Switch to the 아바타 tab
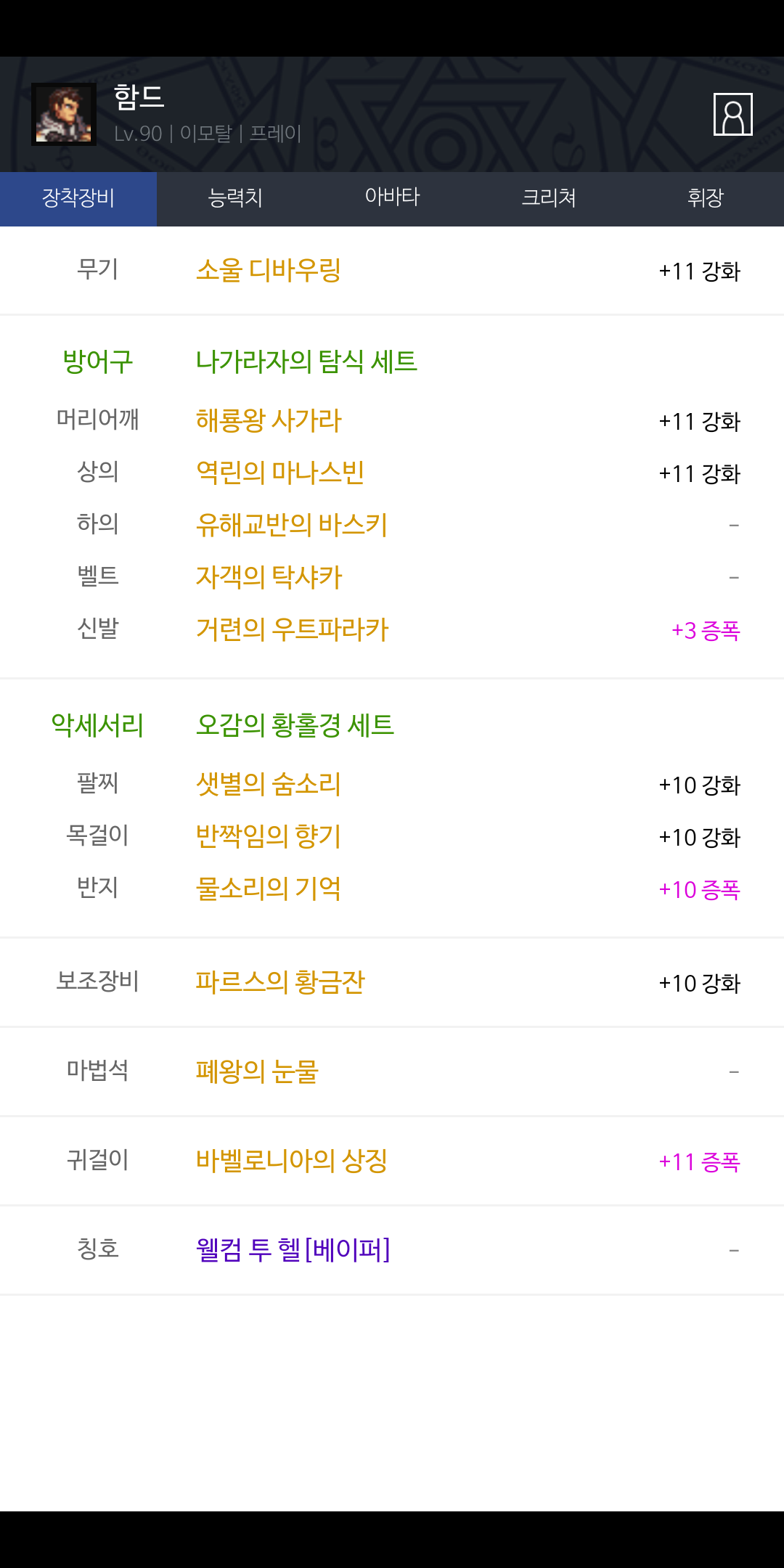The height and width of the screenshot is (1568, 784). [x=392, y=198]
